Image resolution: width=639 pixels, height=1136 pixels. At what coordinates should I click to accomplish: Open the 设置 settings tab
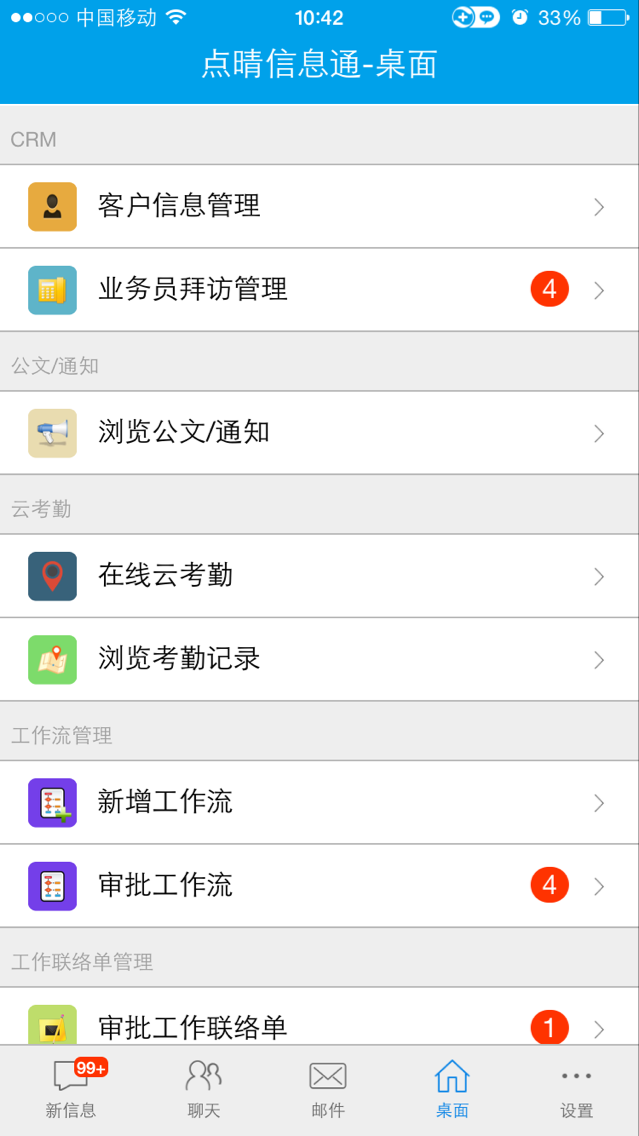tap(576, 1089)
